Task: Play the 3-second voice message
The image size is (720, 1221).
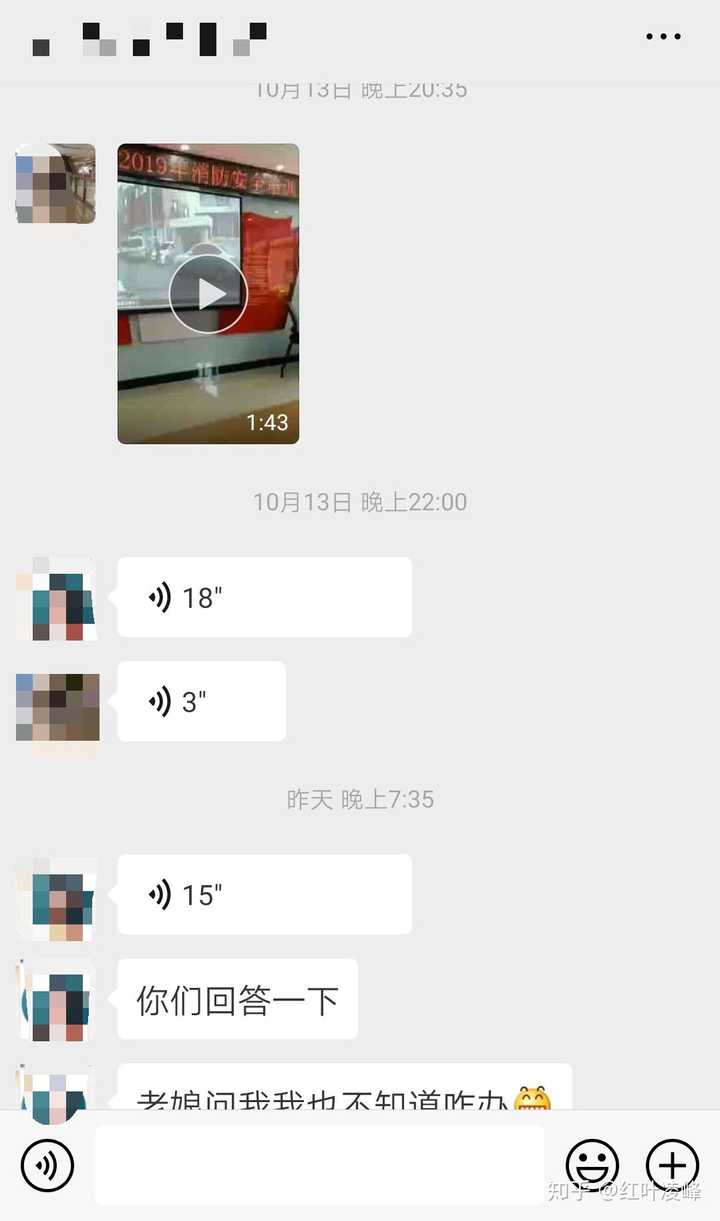Action: pos(201,701)
